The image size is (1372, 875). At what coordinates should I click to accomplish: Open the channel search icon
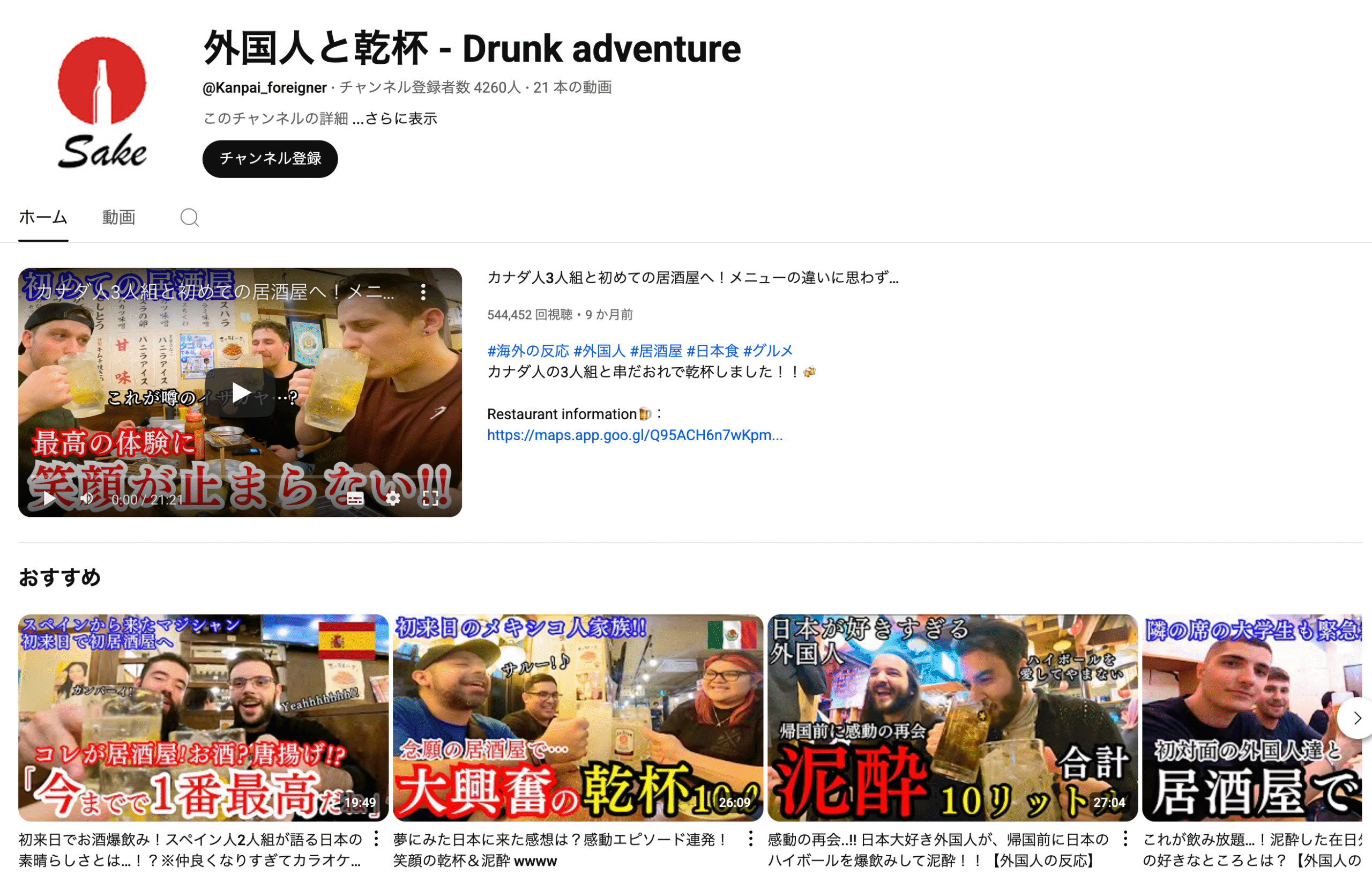click(189, 217)
